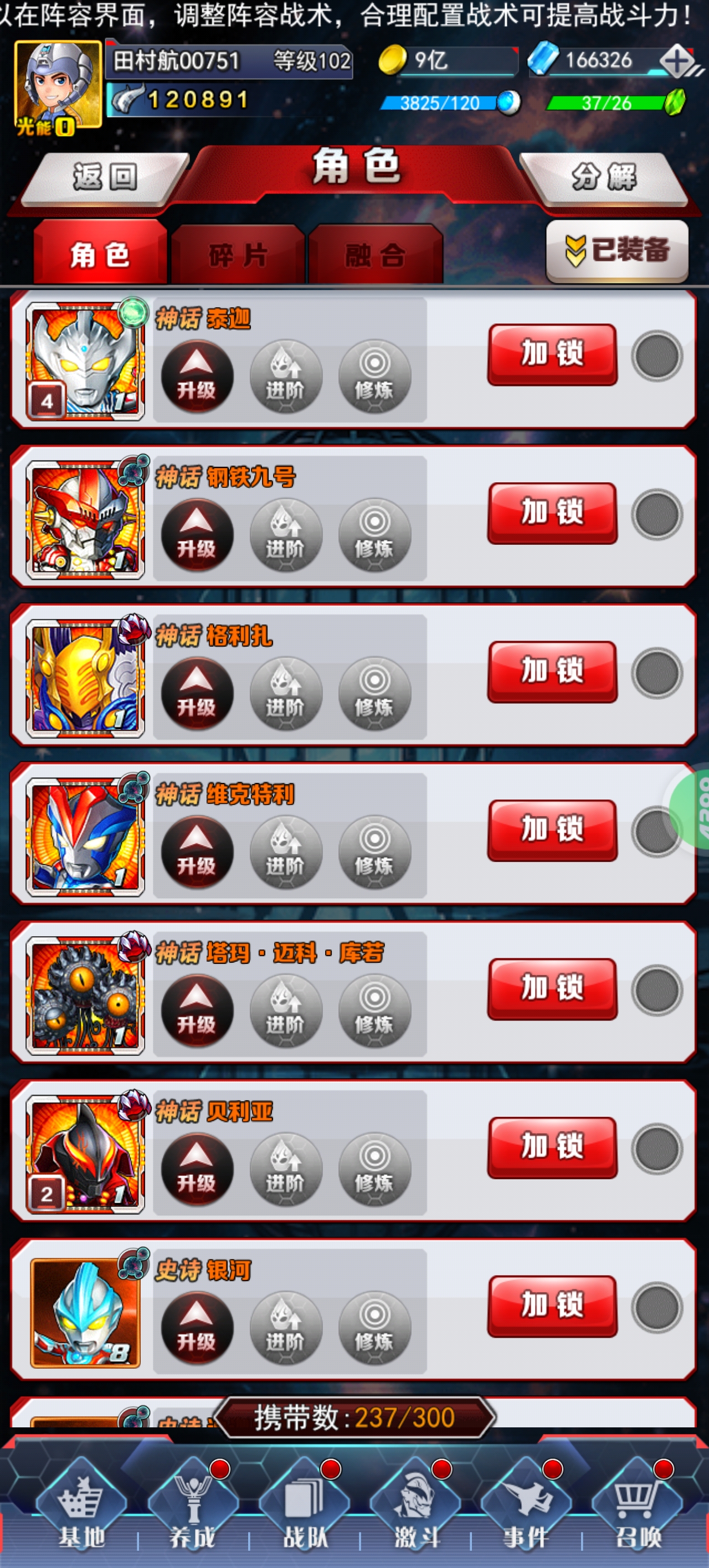Tap the player avatar portrait
The height and width of the screenshot is (1568, 709).
(57, 86)
